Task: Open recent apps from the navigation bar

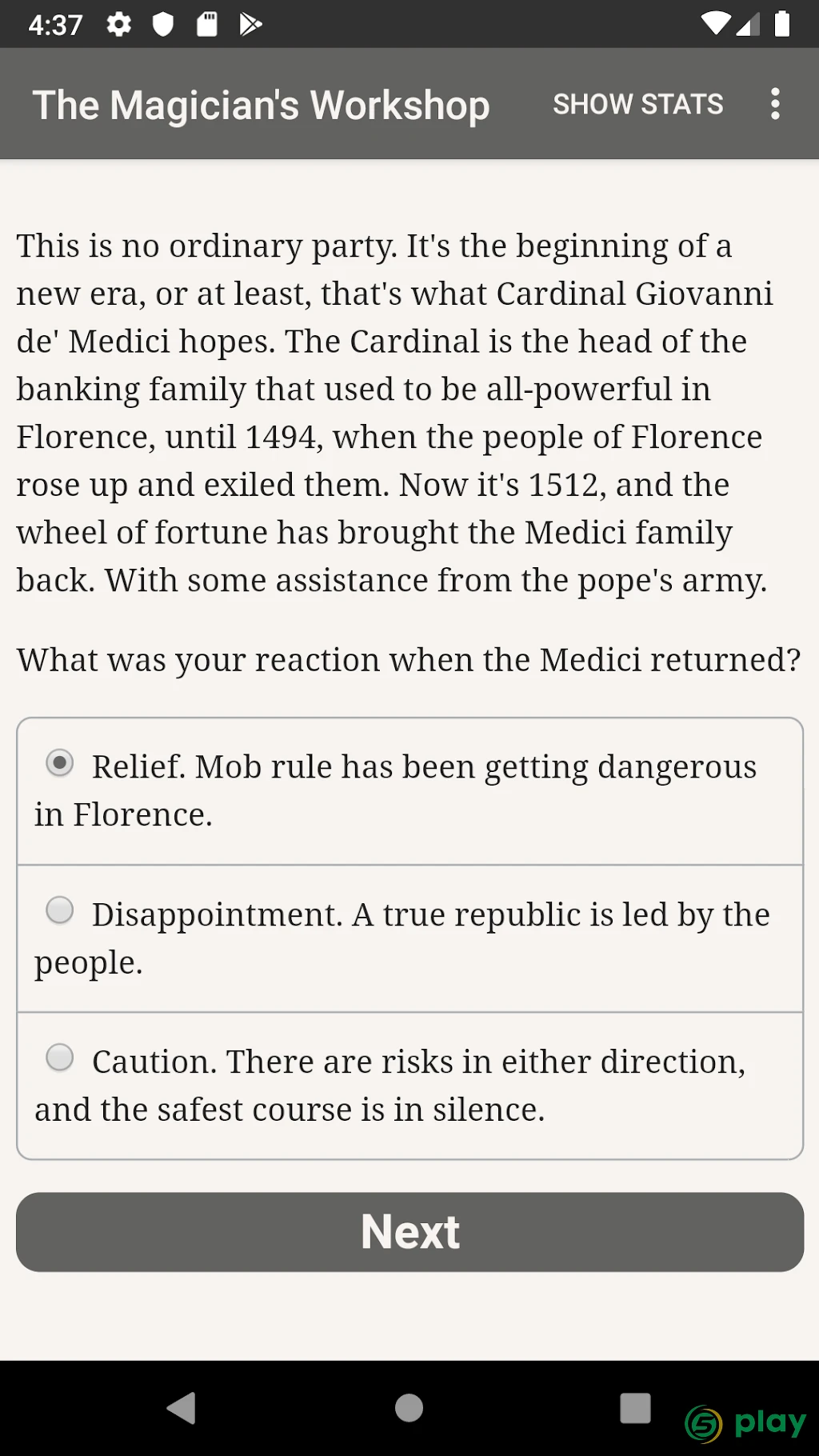Action: (x=635, y=1408)
